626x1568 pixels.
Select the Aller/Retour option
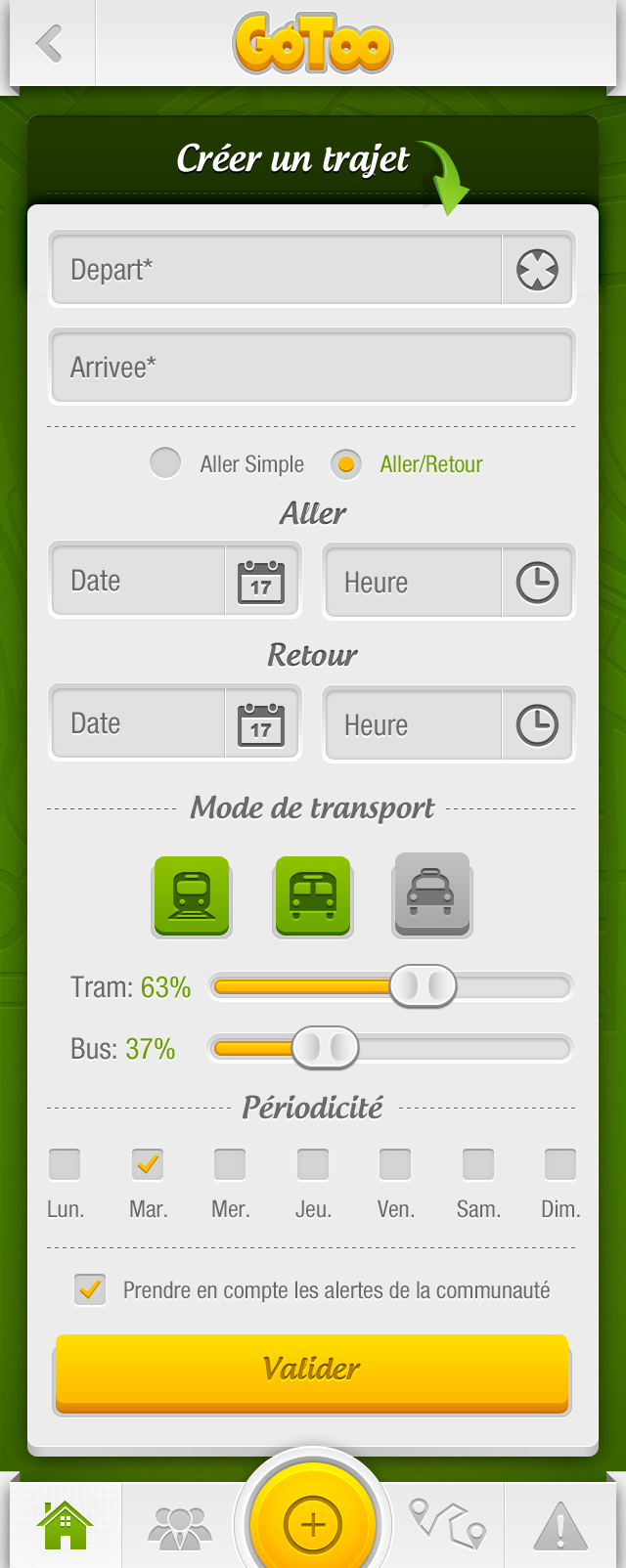345,463
